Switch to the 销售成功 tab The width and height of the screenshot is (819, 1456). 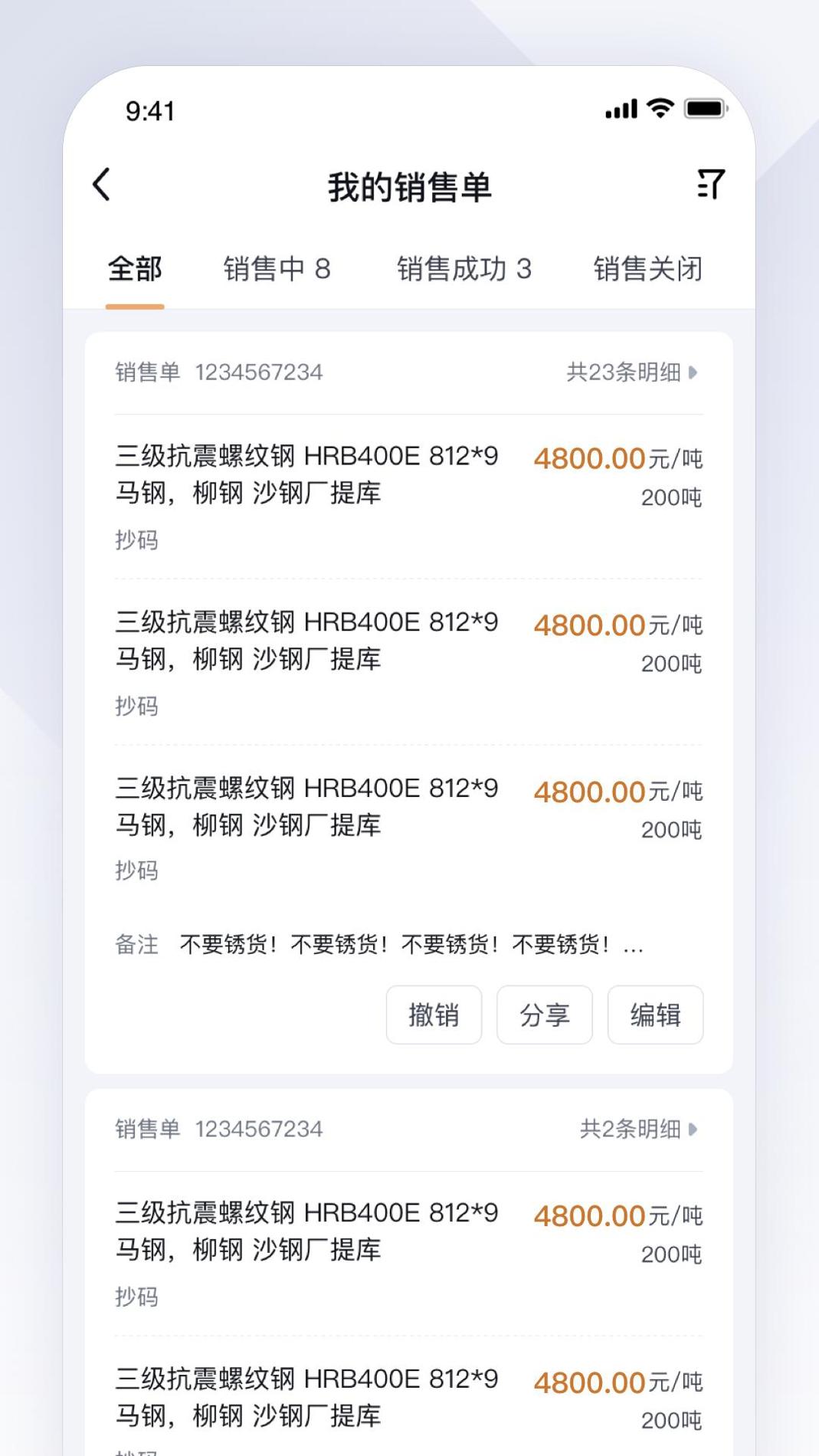pyautogui.click(x=464, y=270)
